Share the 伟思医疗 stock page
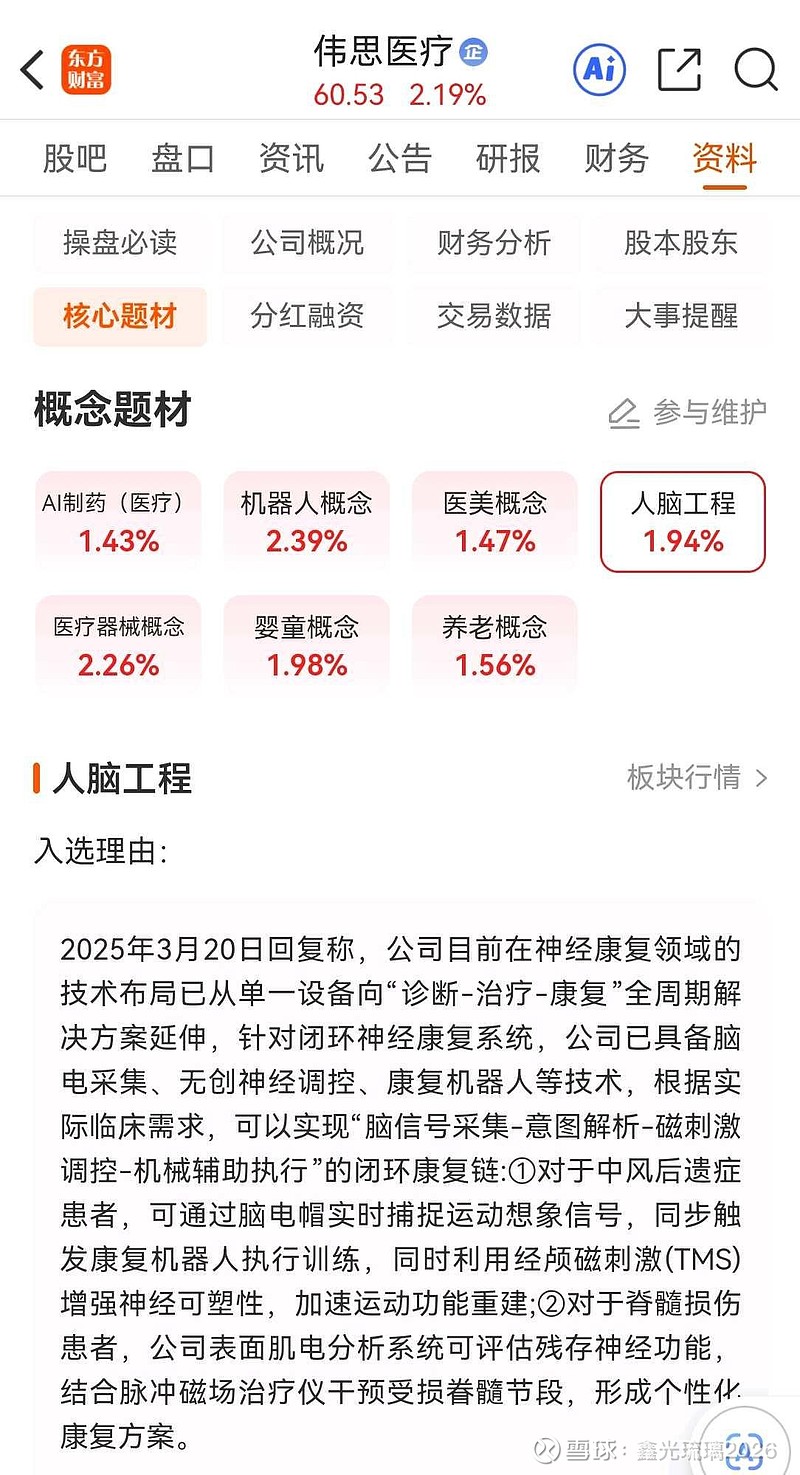The image size is (800, 1475). coord(678,70)
